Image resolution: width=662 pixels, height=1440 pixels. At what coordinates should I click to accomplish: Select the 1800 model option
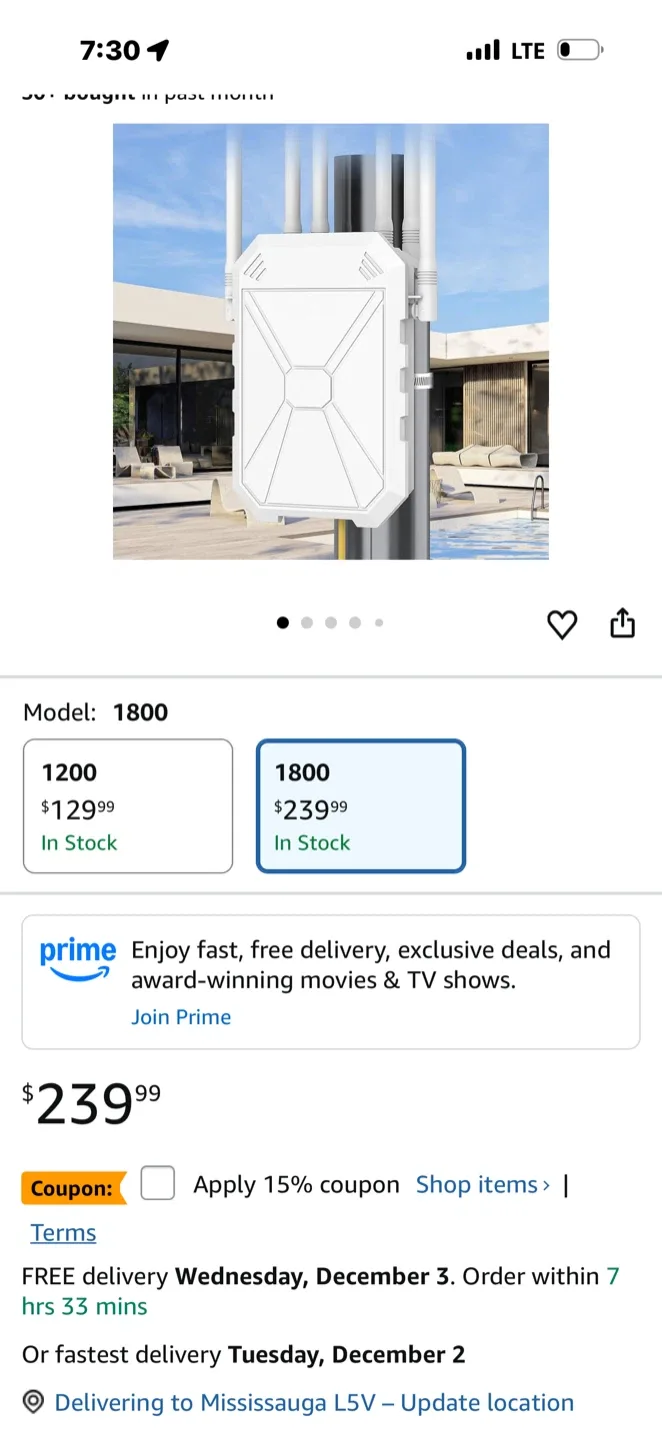(x=361, y=806)
